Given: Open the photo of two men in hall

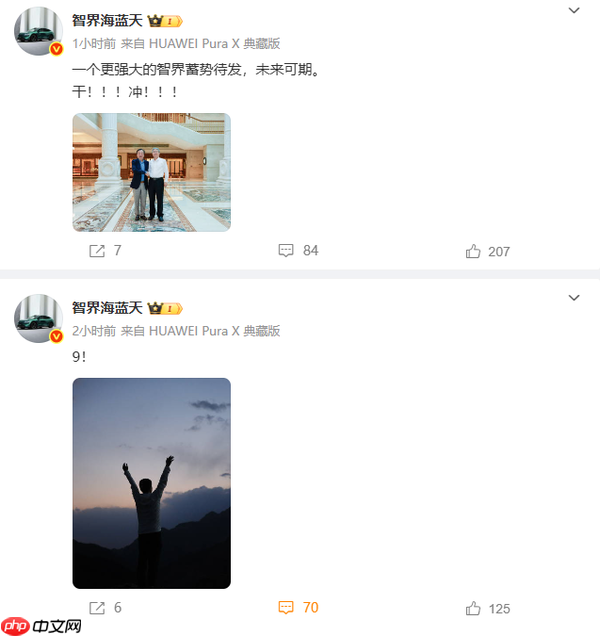Looking at the screenshot, I should tap(151, 172).
